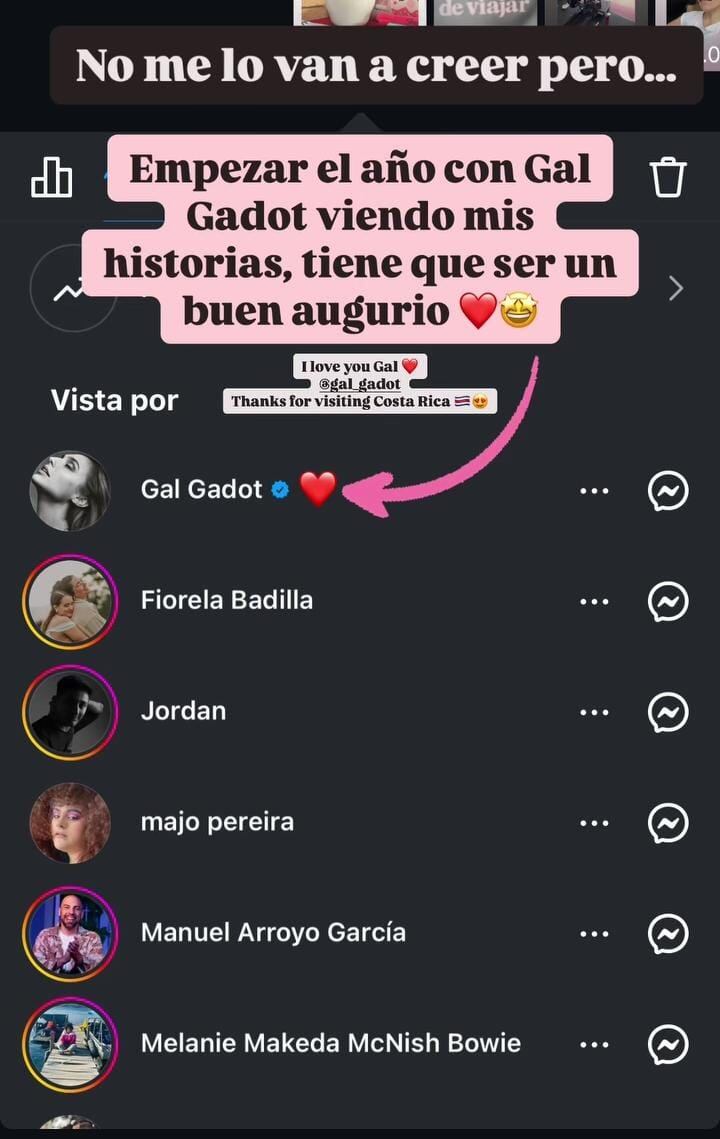Open Messenger icon next to Jordan
The width and height of the screenshot is (720, 1139).
coord(668,712)
